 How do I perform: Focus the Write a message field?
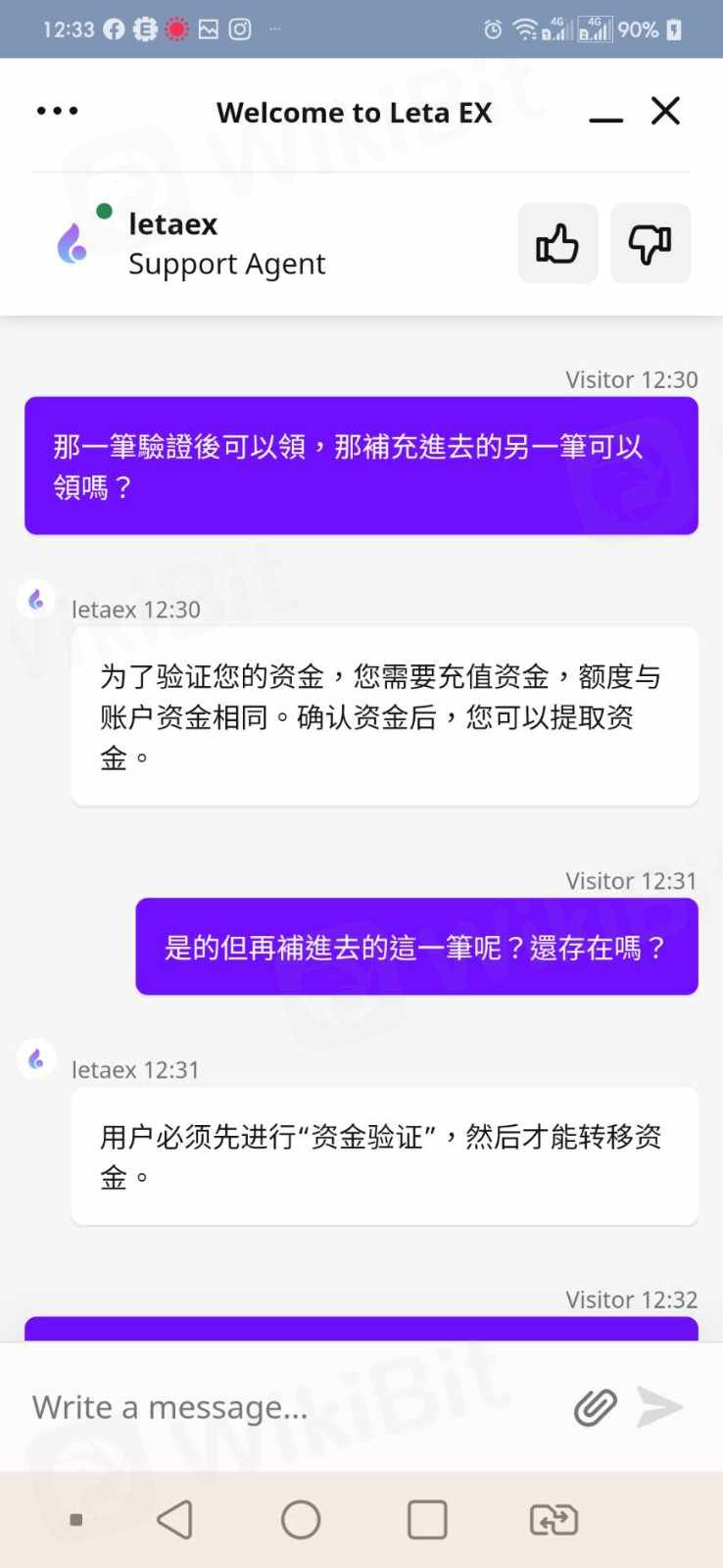(284, 1407)
